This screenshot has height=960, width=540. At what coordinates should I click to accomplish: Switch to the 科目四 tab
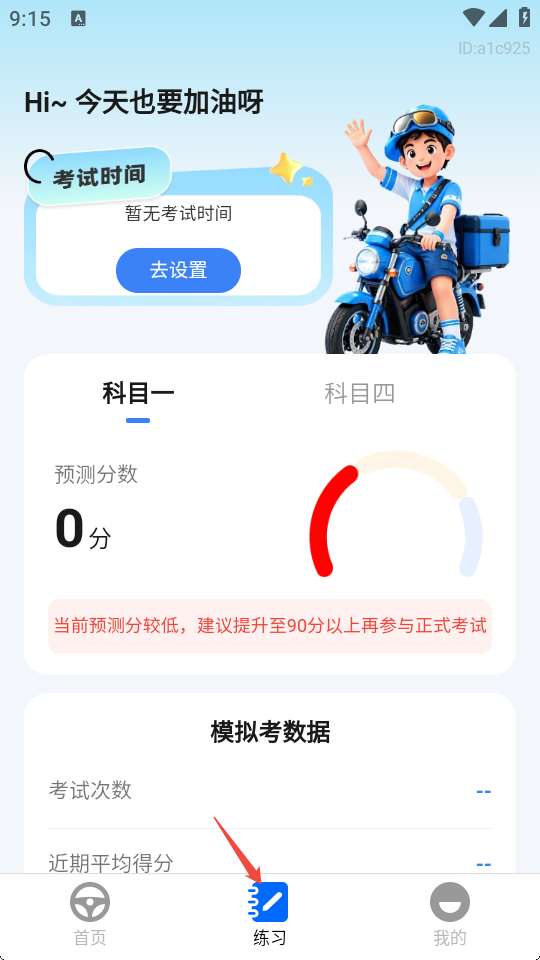359,393
